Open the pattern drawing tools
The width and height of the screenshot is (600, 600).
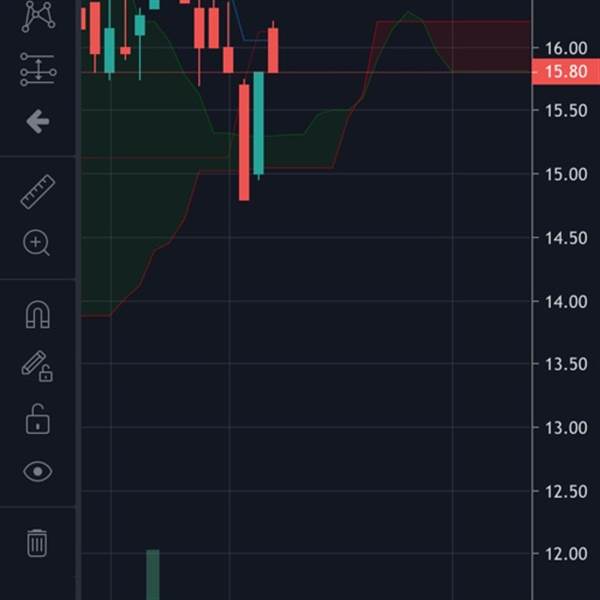point(37,14)
